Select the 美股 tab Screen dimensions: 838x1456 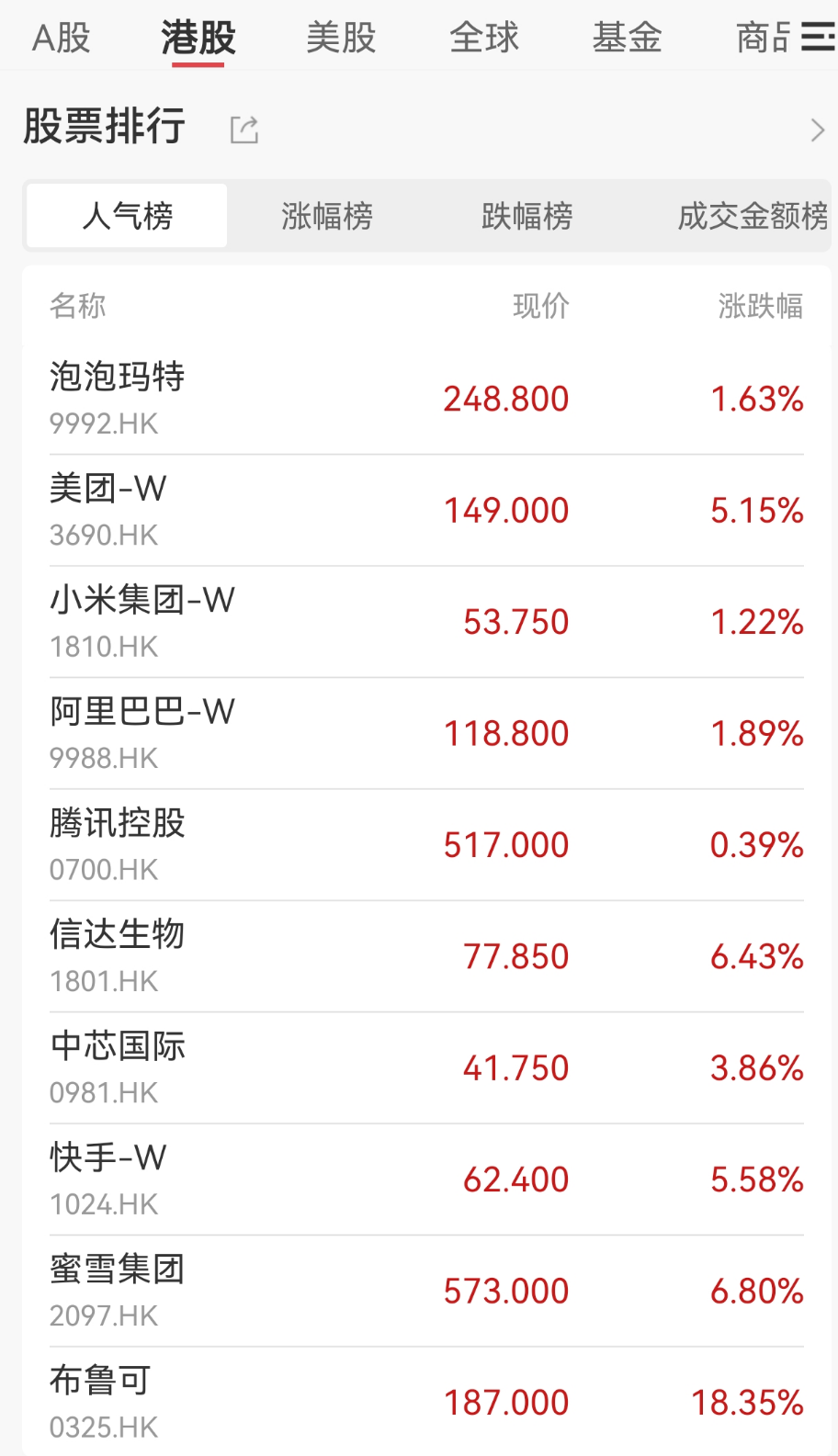point(341,39)
